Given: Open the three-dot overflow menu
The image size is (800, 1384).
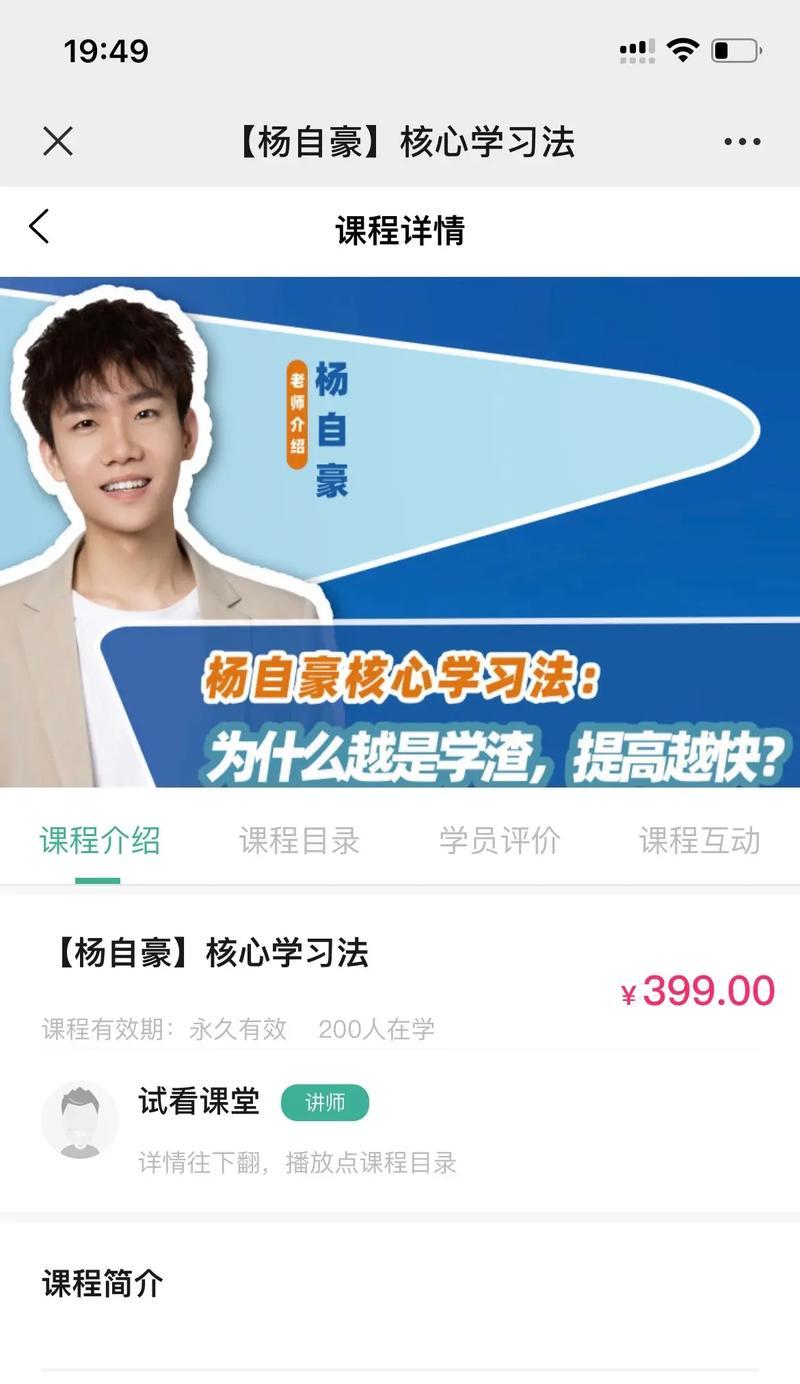Looking at the screenshot, I should pyautogui.click(x=742, y=142).
